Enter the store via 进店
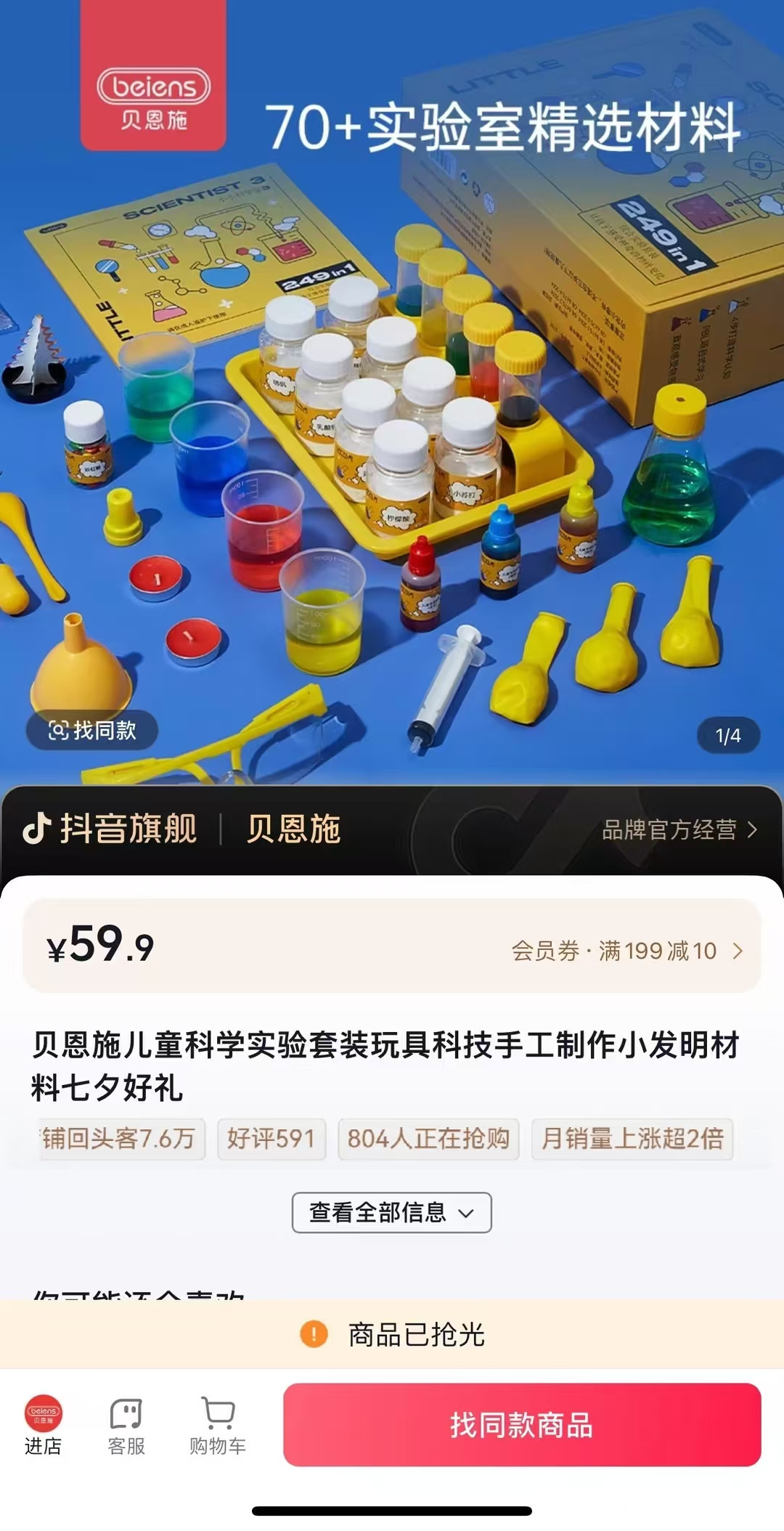Image resolution: width=784 pixels, height=1531 pixels. click(43, 1425)
